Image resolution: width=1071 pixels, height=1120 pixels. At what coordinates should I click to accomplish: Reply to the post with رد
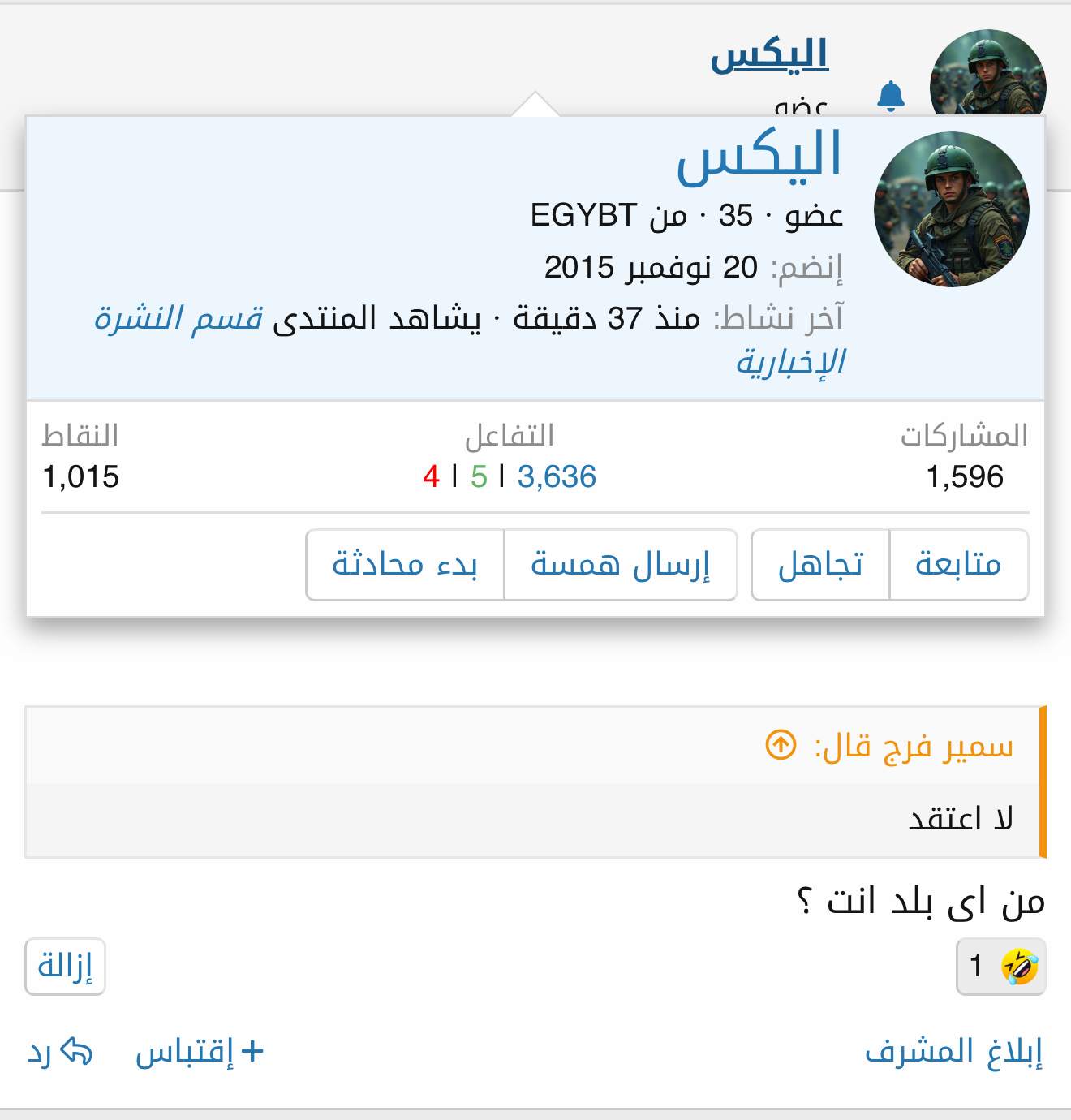coord(59,1052)
